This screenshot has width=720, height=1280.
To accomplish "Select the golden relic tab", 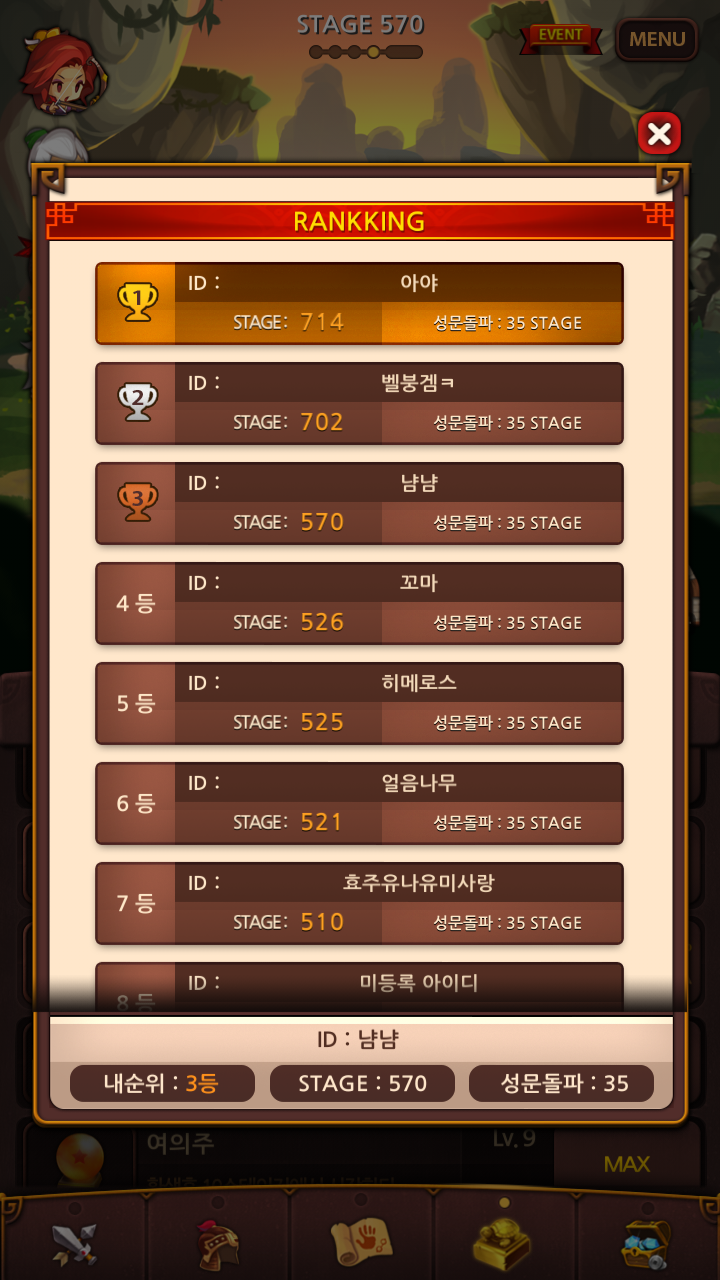I will [x=504, y=1241].
